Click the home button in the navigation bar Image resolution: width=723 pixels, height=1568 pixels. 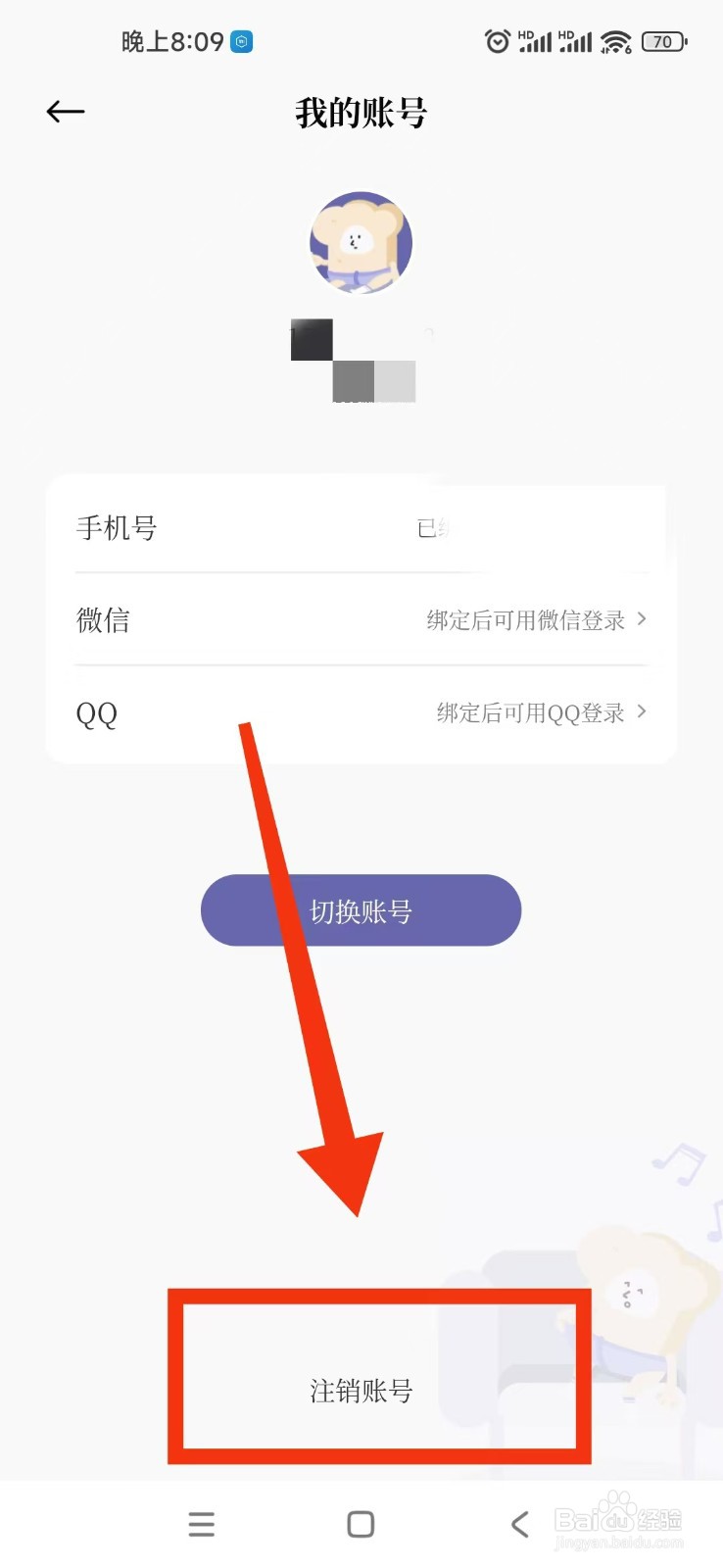pyautogui.click(x=361, y=1523)
